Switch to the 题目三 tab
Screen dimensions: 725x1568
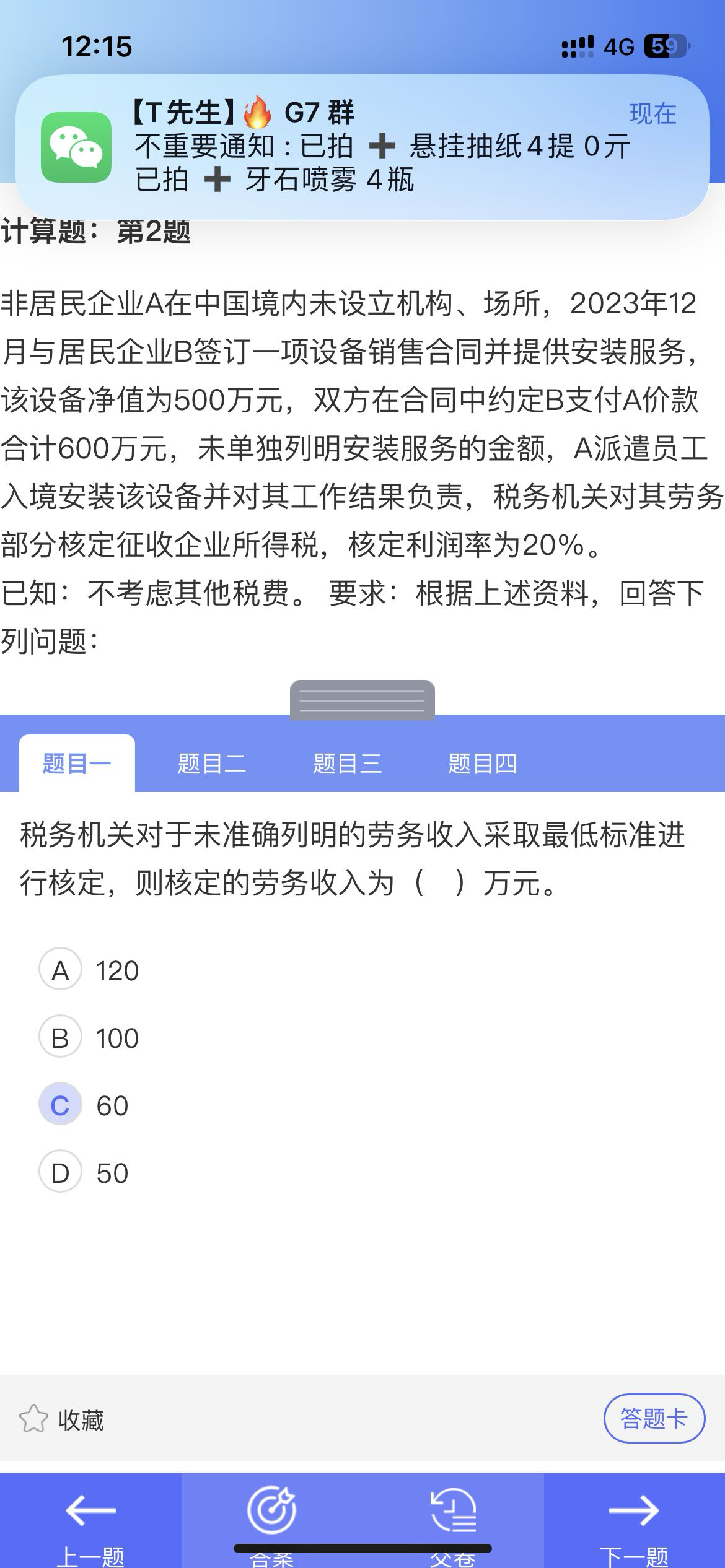[347, 764]
